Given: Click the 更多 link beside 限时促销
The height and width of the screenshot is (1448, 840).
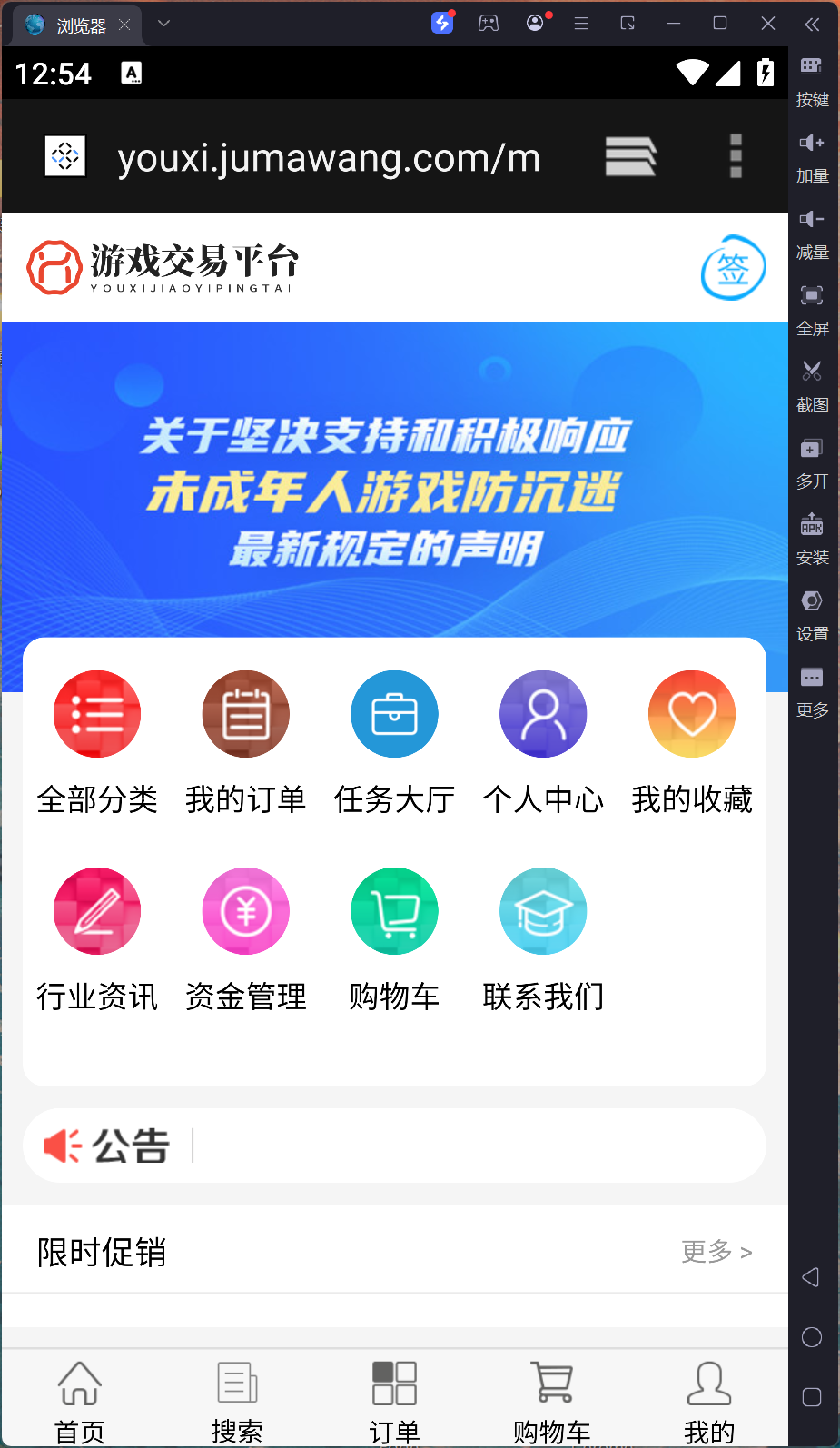Looking at the screenshot, I should pyautogui.click(x=716, y=1252).
